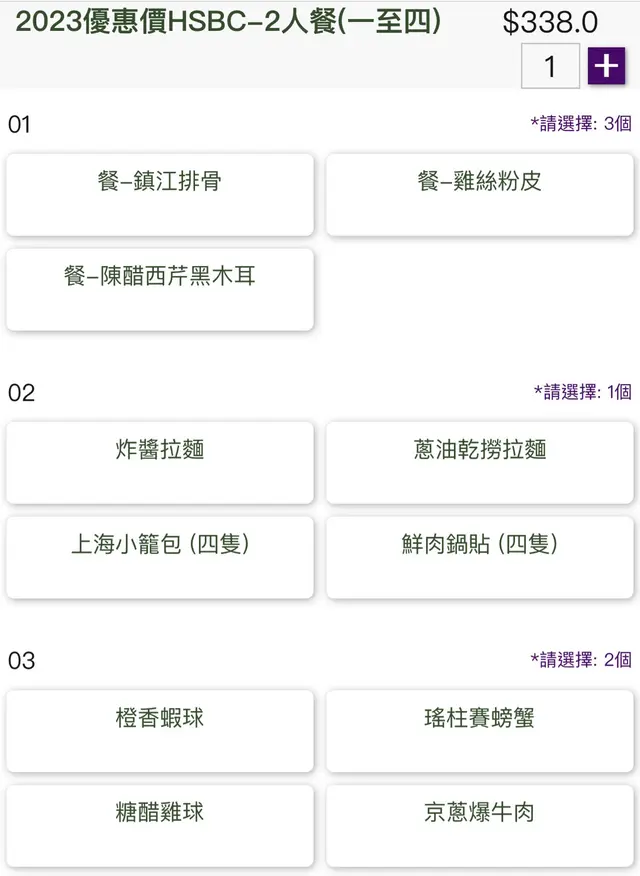Choose 蔥油乾撈拉麵
Image resolution: width=640 pixels, height=876 pixels.
point(480,462)
